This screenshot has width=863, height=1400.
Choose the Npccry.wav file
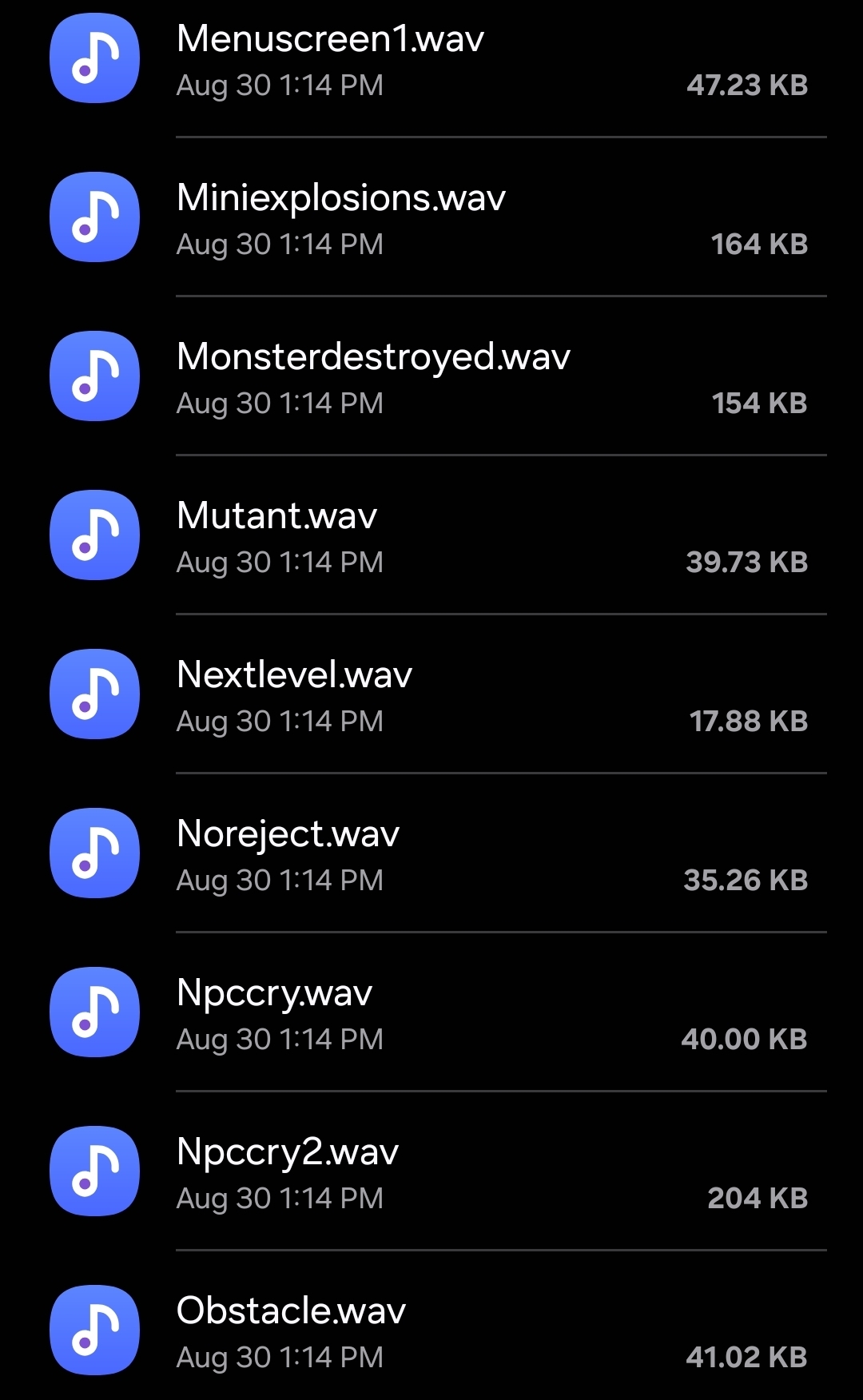pyautogui.click(x=431, y=1012)
